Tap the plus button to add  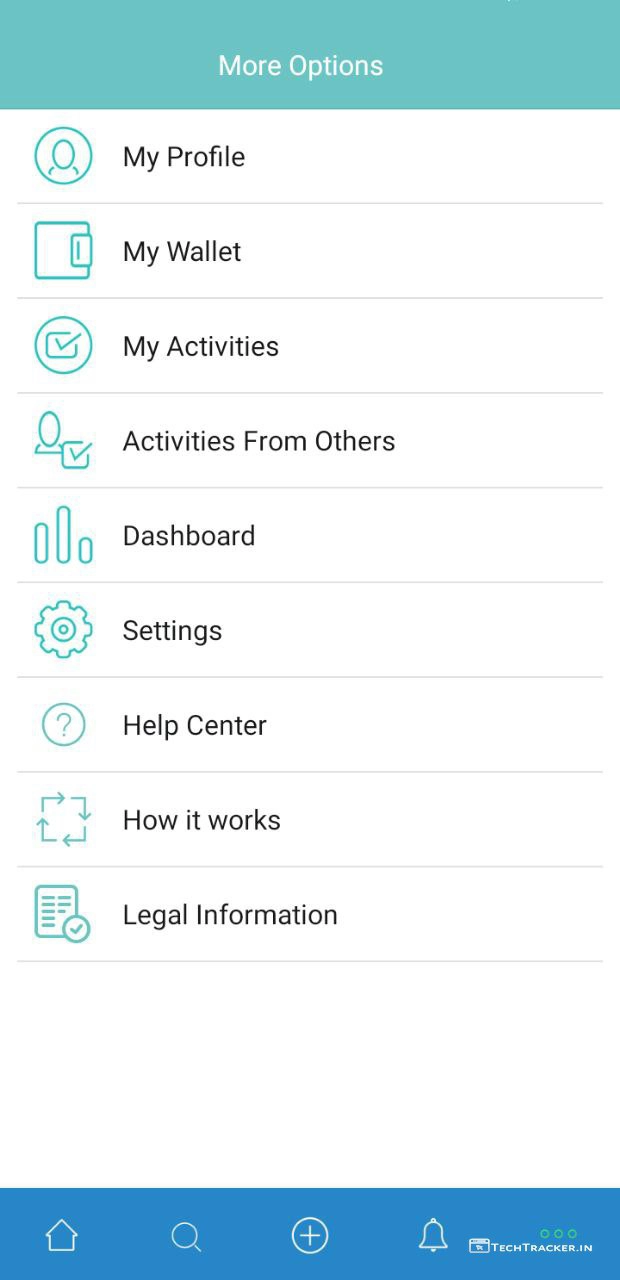pos(310,1236)
